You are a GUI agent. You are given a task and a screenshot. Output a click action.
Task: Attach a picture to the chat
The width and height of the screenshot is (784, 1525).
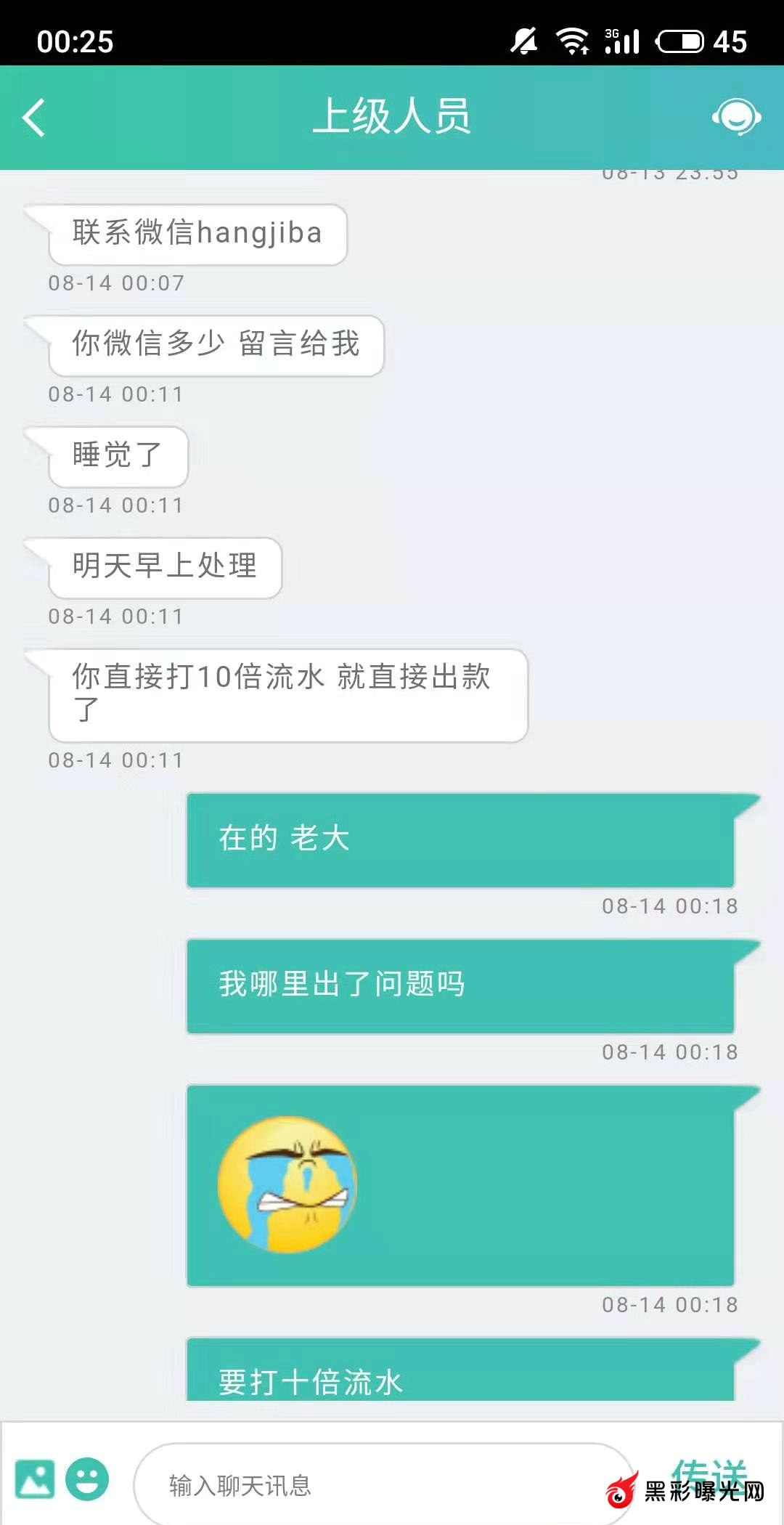pos(35,1479)
